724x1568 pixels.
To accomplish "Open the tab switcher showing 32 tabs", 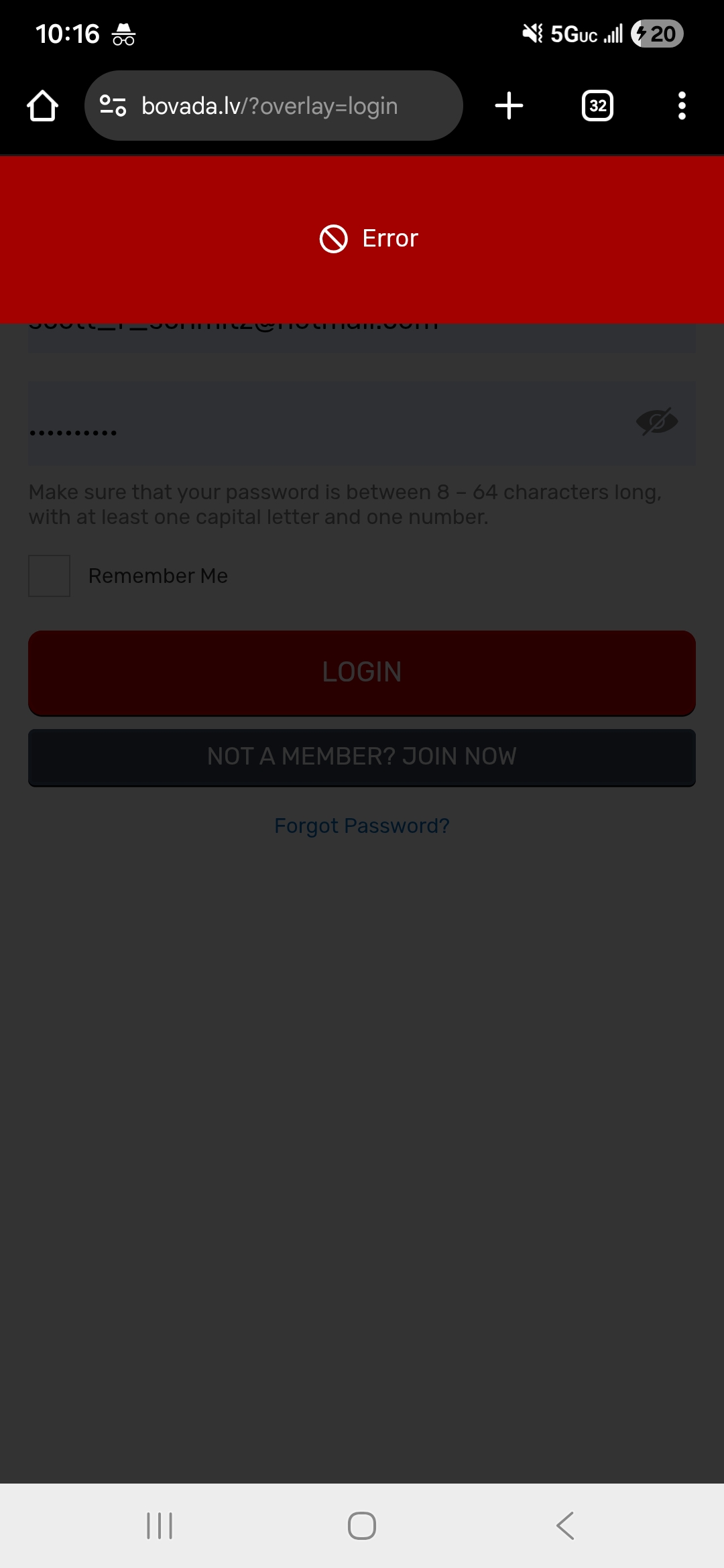I will pos(597,106).
